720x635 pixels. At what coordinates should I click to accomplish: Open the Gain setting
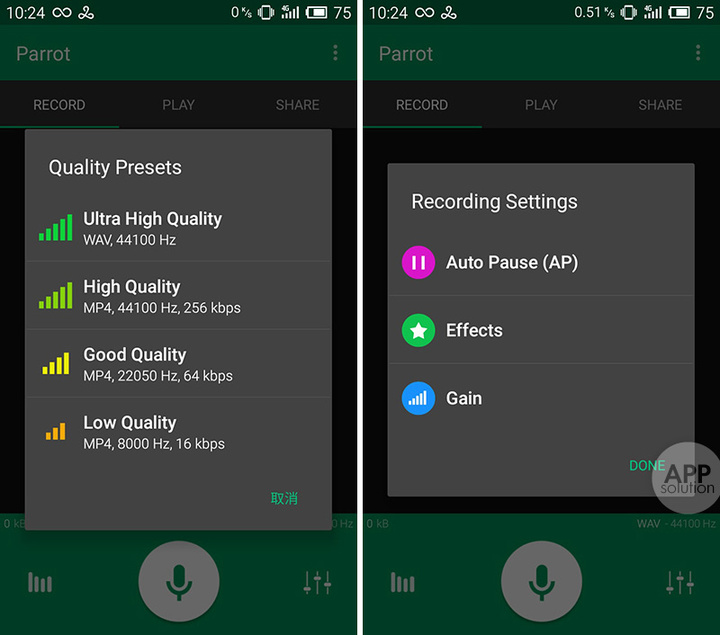[463, 398]
